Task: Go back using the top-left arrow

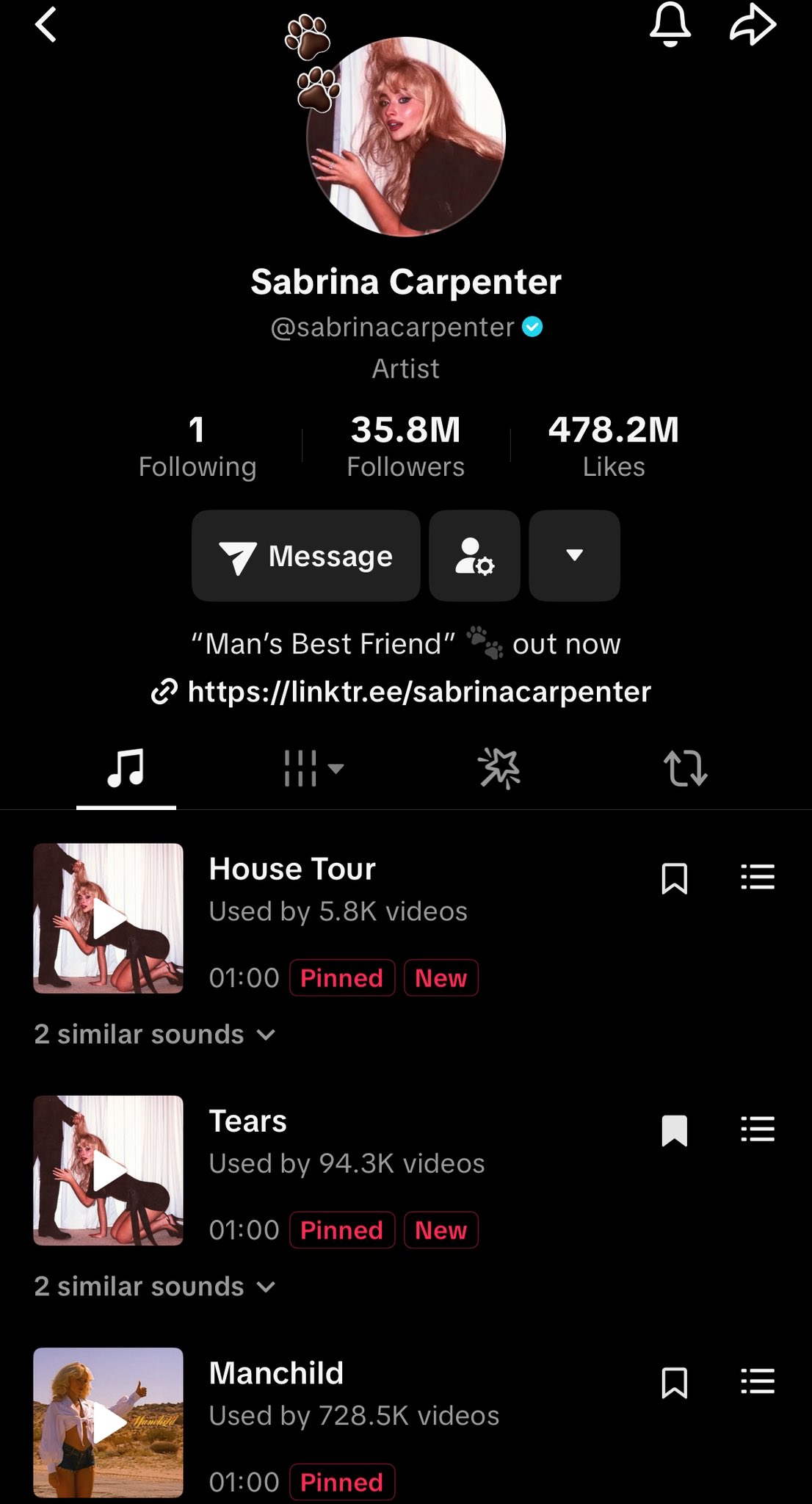Action: coord(46,25)
